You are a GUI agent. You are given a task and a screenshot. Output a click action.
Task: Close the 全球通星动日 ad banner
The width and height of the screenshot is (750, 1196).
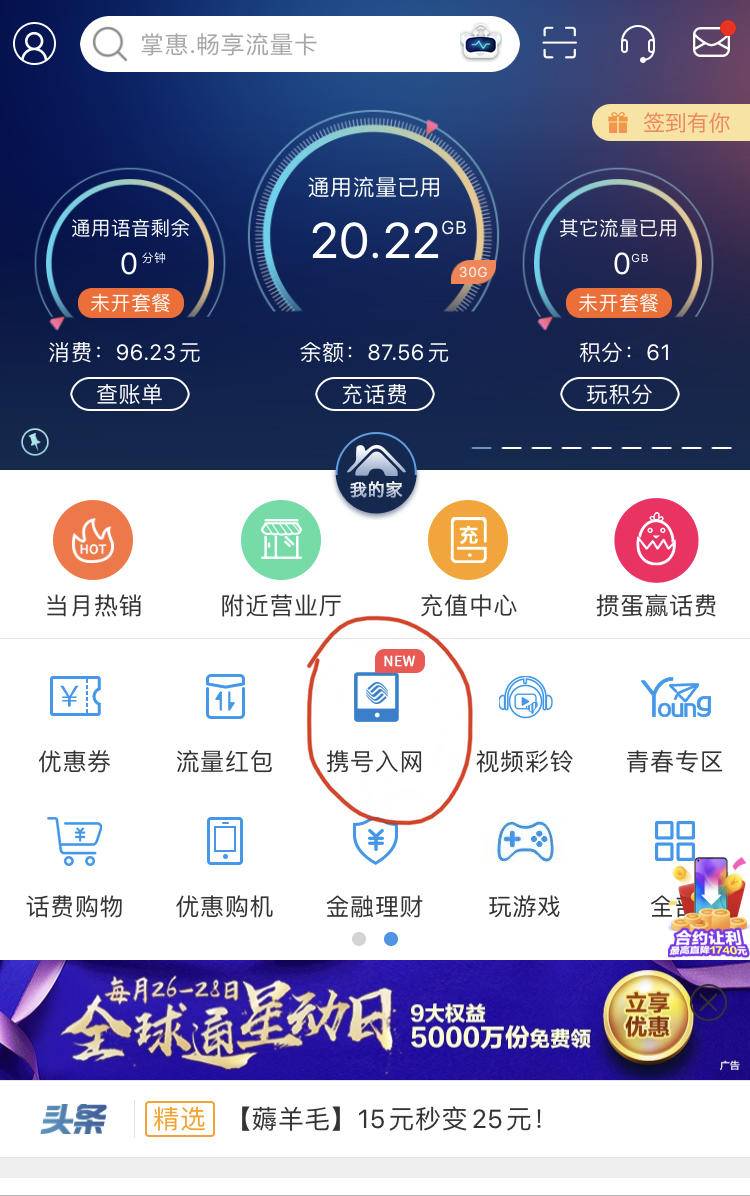[x=708, y=1001]
